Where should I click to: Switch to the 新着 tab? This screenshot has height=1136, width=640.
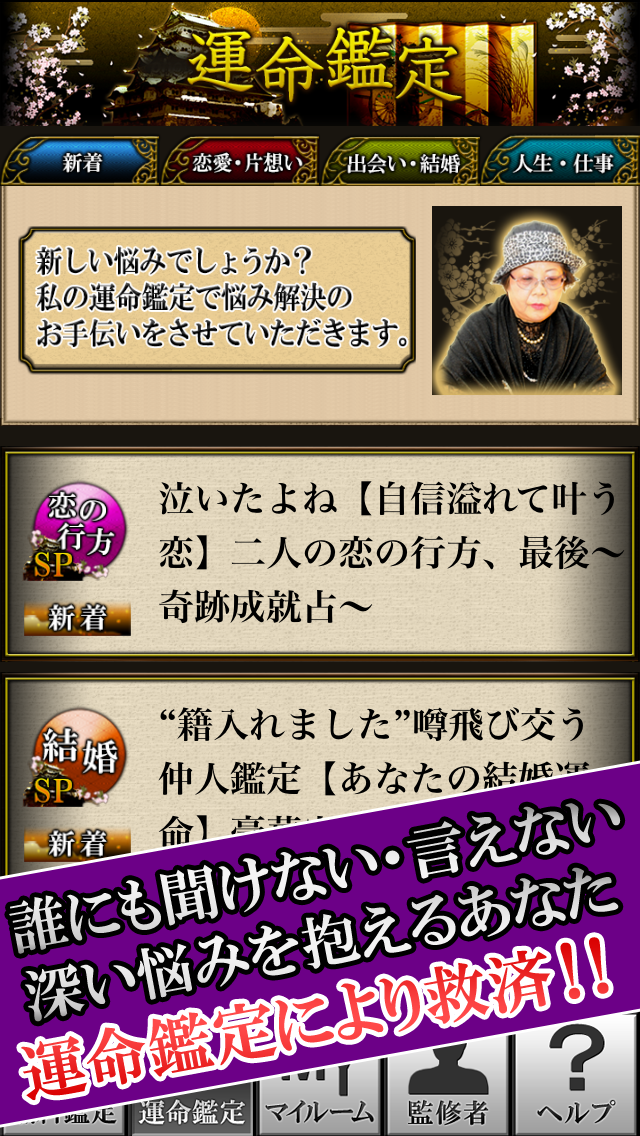[80, 163]
